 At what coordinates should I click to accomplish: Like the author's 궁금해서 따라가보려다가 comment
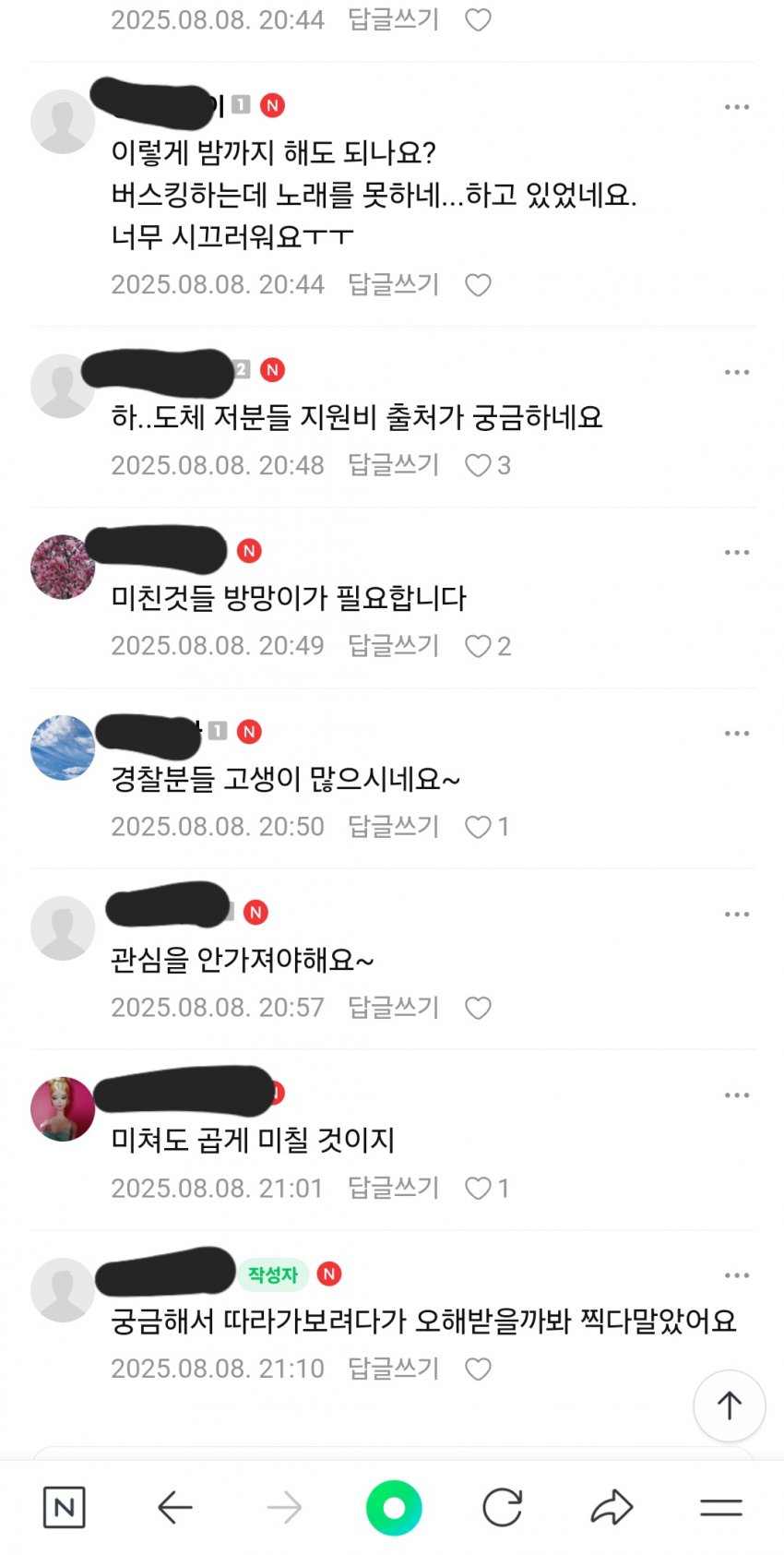coord(478,1369)
